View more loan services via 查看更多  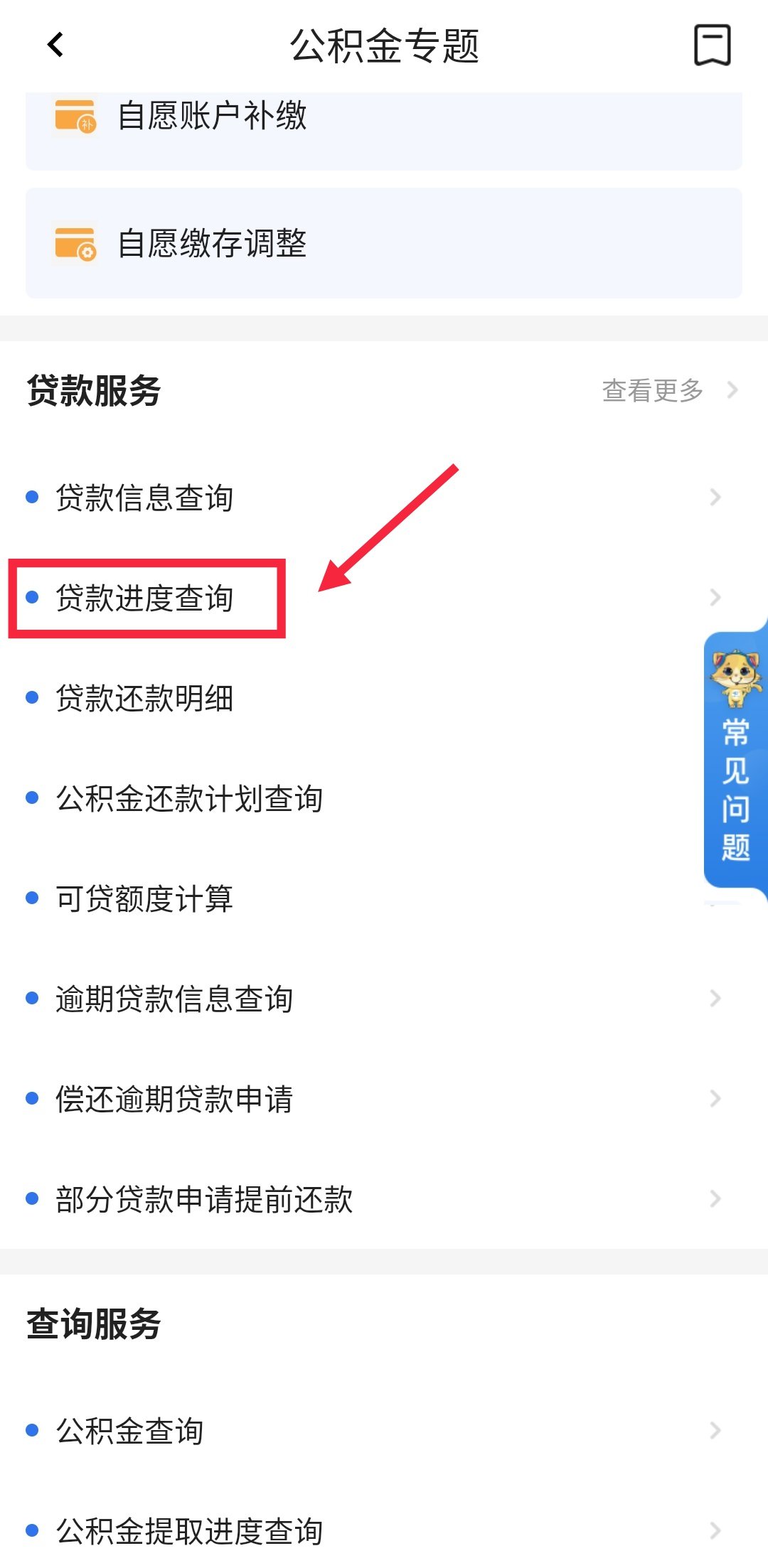point(668,390)
